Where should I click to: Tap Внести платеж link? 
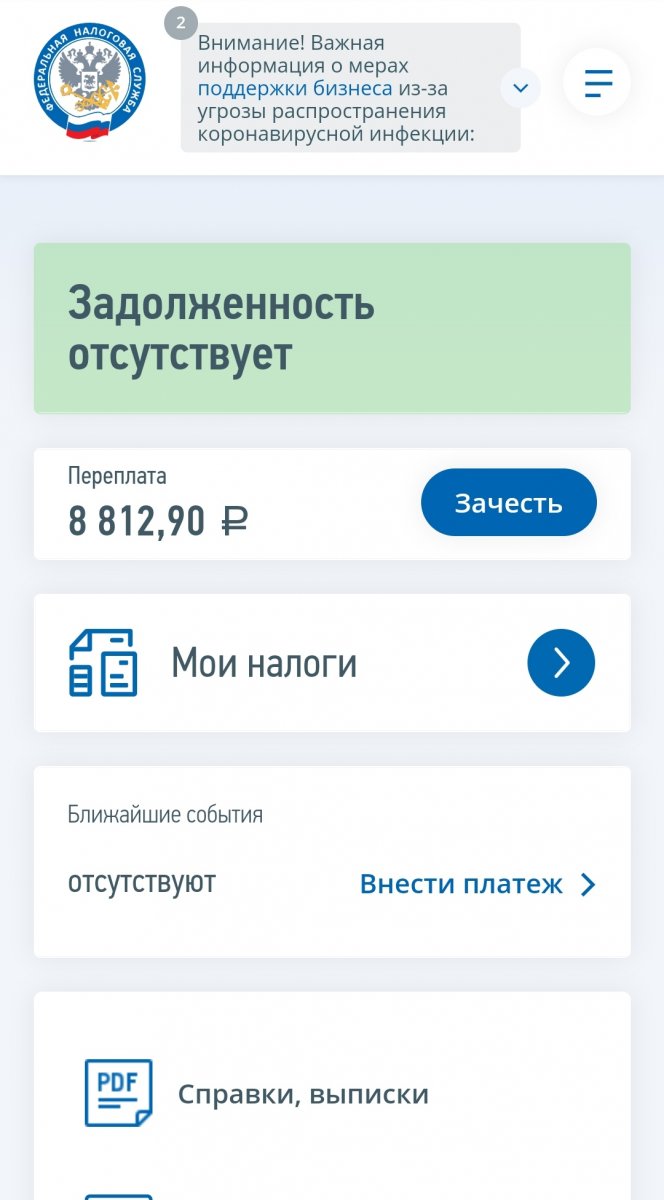click(x=477, y=884)
